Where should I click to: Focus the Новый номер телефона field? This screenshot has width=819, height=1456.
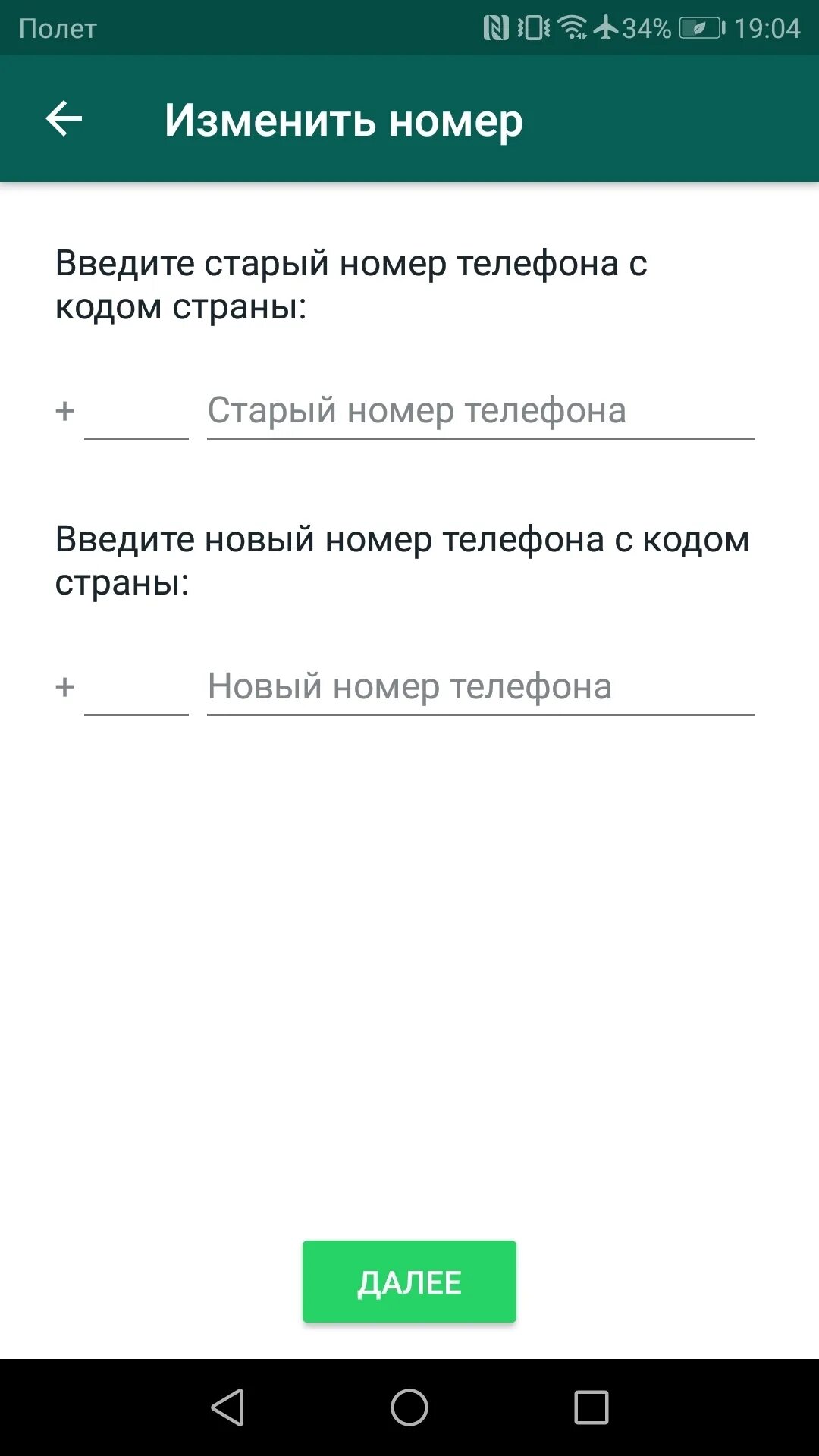(481, 687)
